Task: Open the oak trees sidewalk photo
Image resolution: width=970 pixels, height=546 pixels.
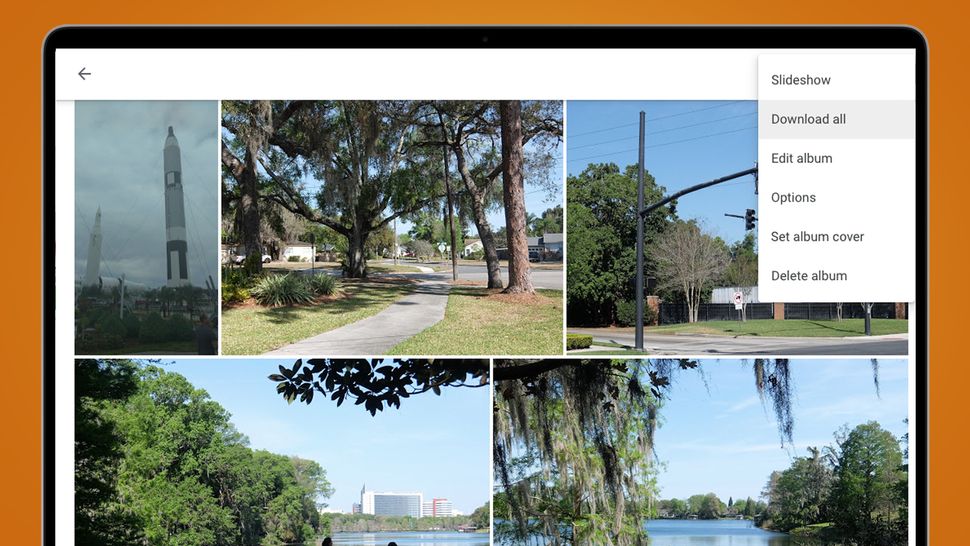Action: pos(391,228)
